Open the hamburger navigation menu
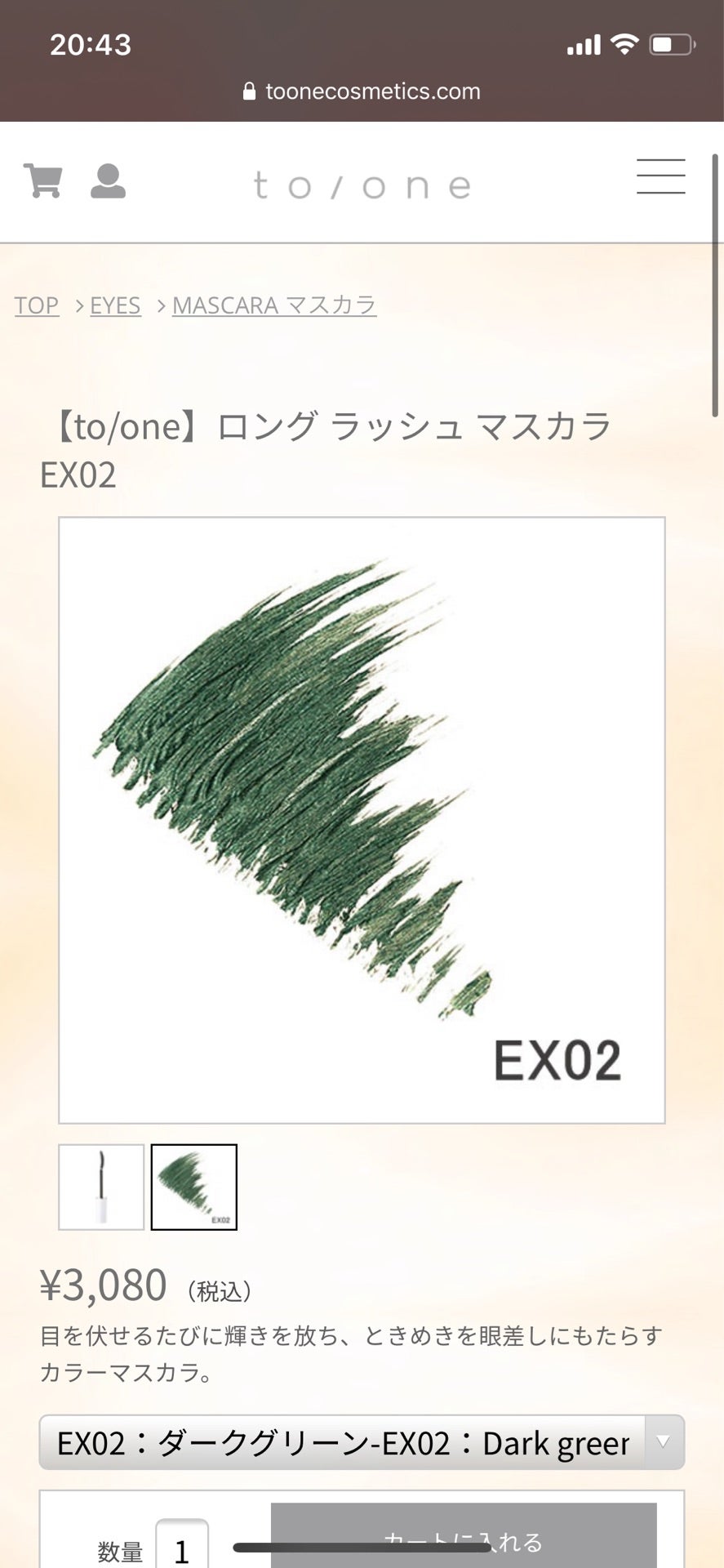This screenshot has width=724, height=1568. tap(661, 176)
